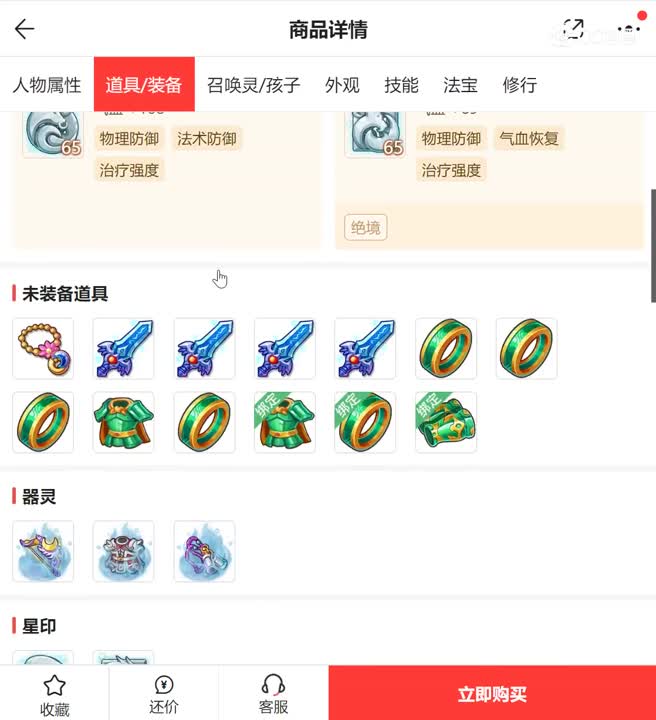Tap 还价 to make an offer
The width and height of the screenshot is (656, 720).
(164, 695)
